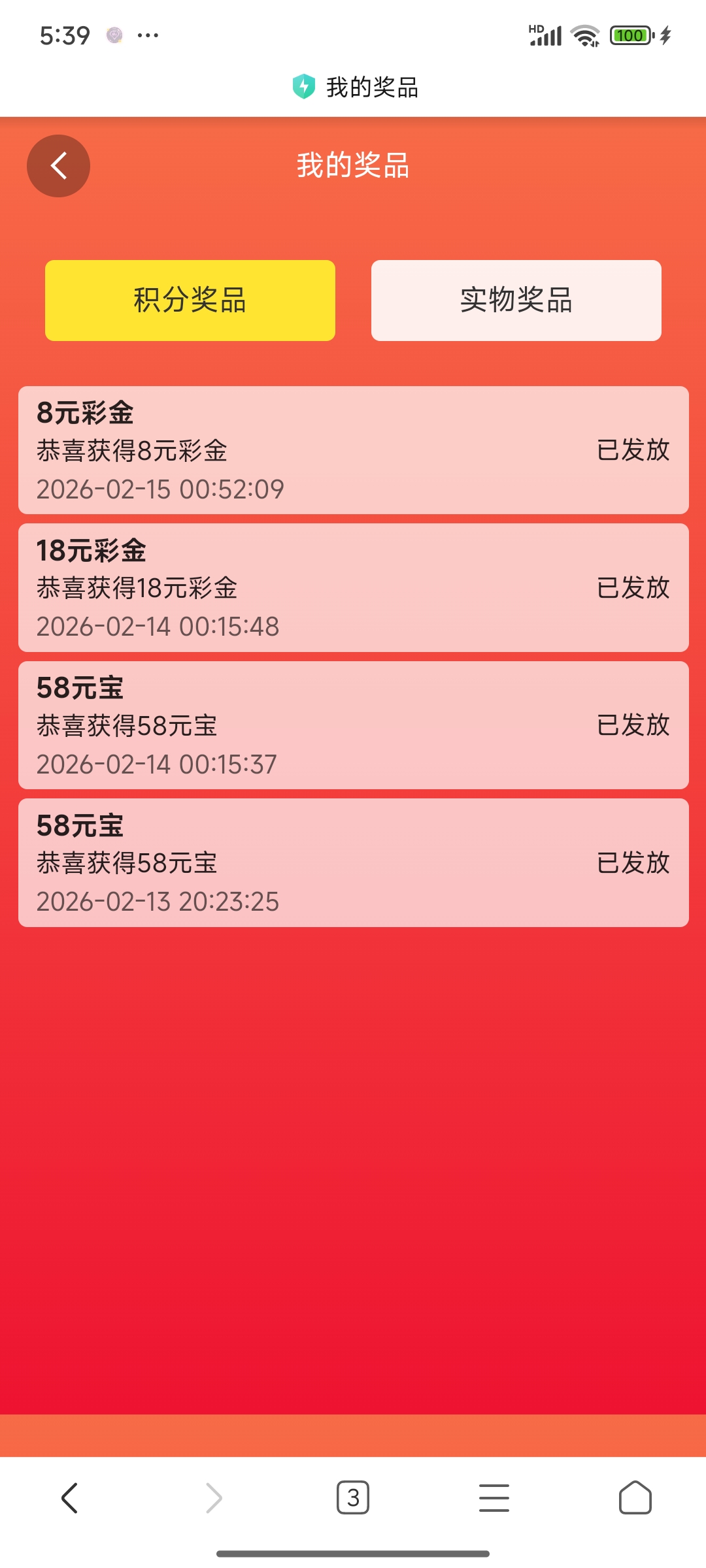Screen dimensions: 706x1568
Task: Tap the clock showing 5:39
Action: point(63,35)
